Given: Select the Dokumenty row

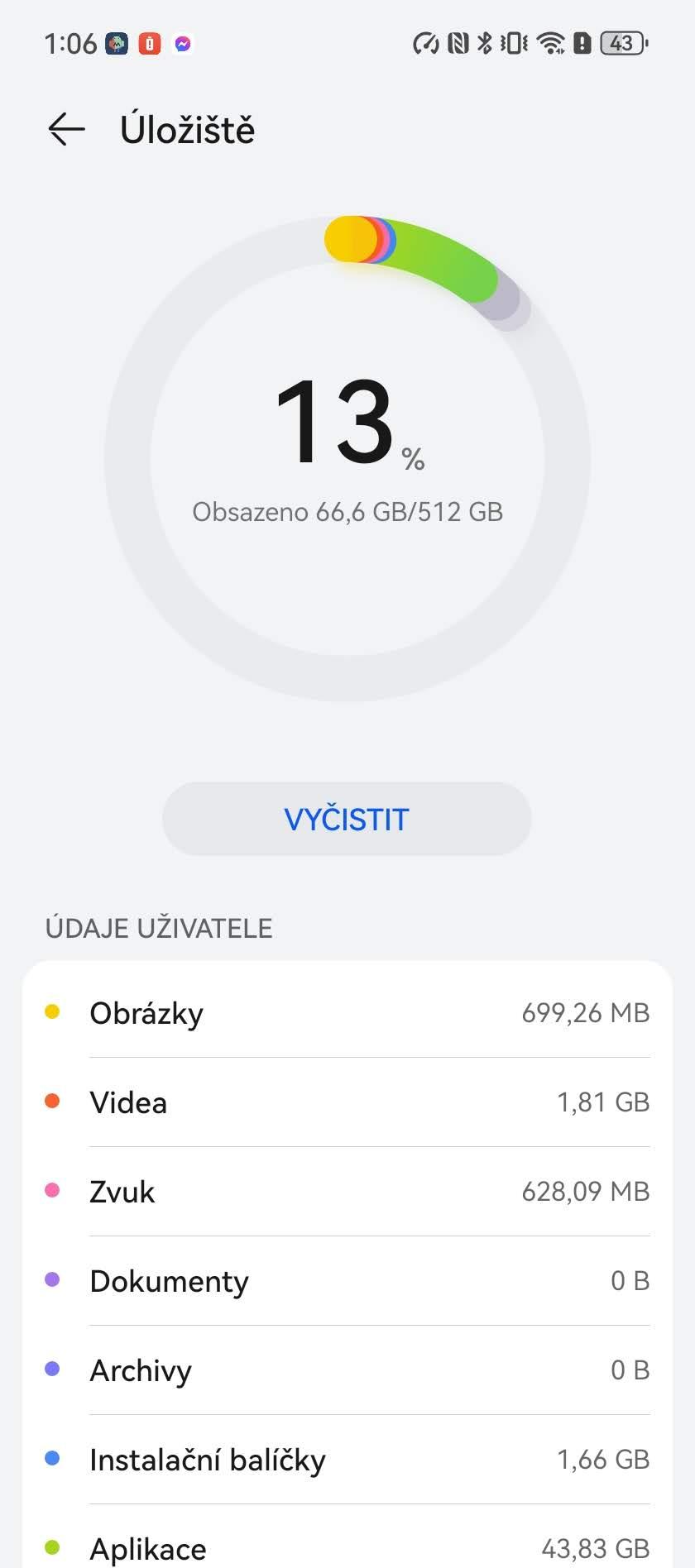Looking at the screenshot, I should point(347,1280).
